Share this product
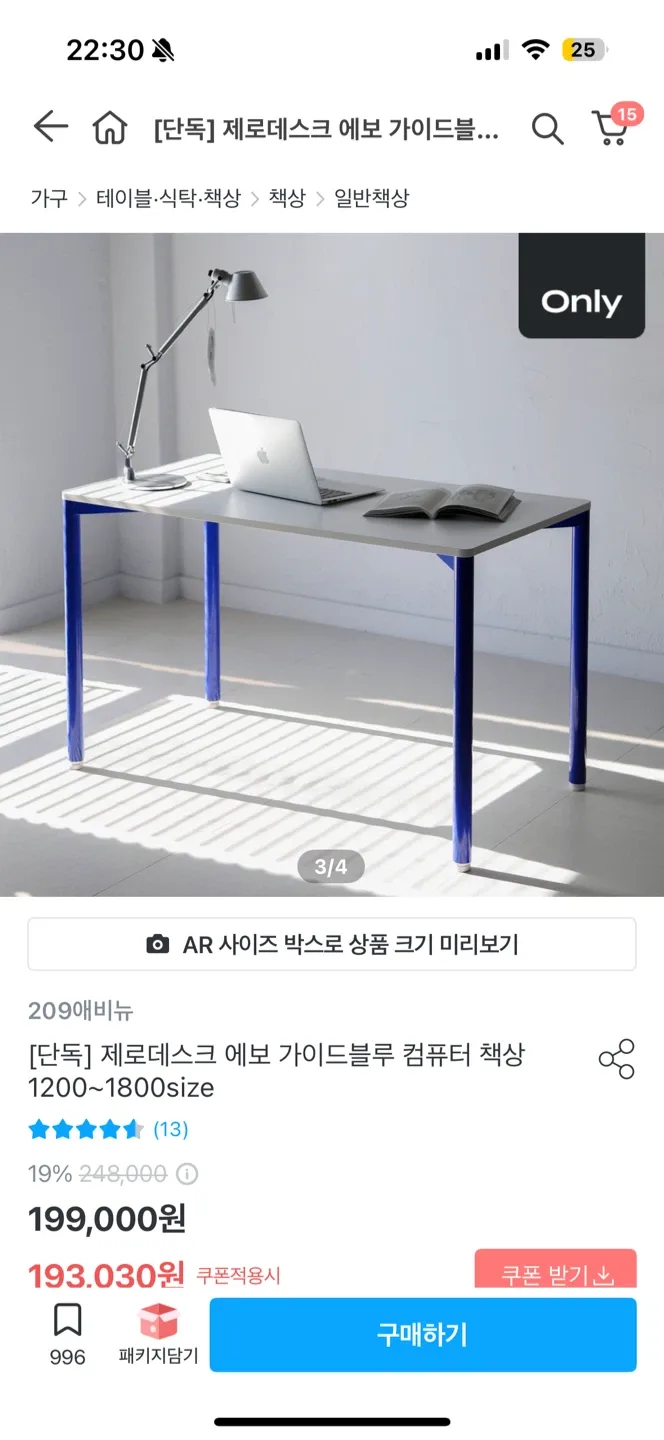 616,1059
